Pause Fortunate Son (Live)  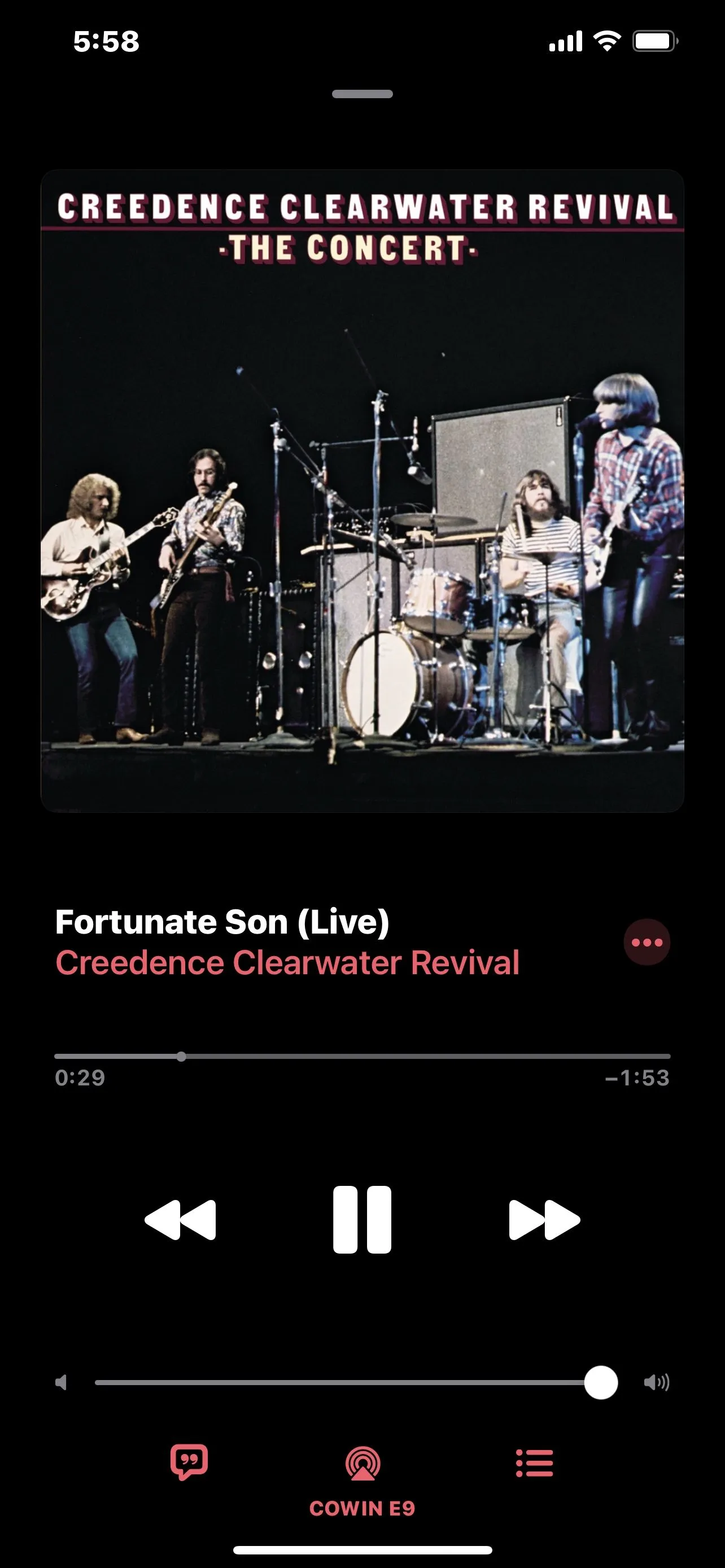tap(362, 1219)
